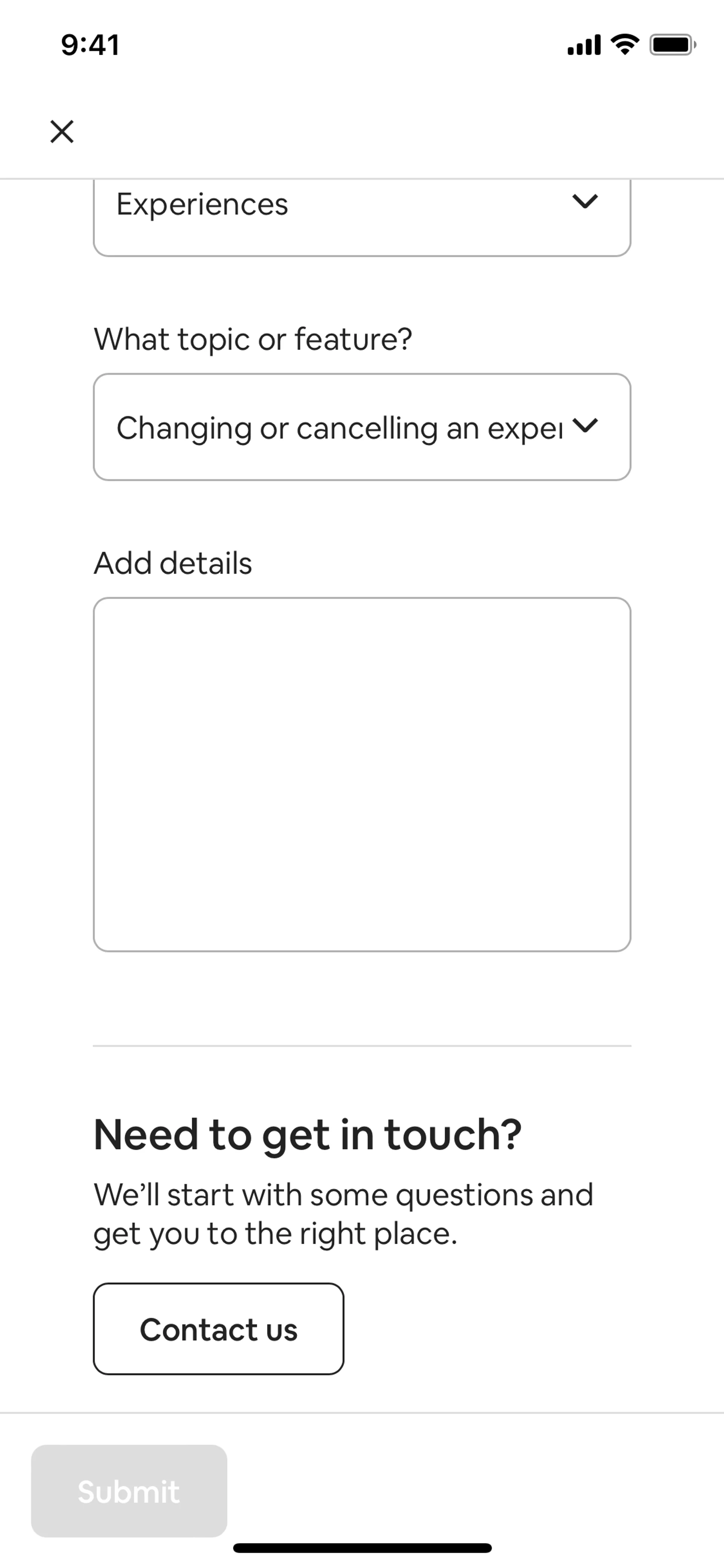Tap the Submit button

(129, 1491)
